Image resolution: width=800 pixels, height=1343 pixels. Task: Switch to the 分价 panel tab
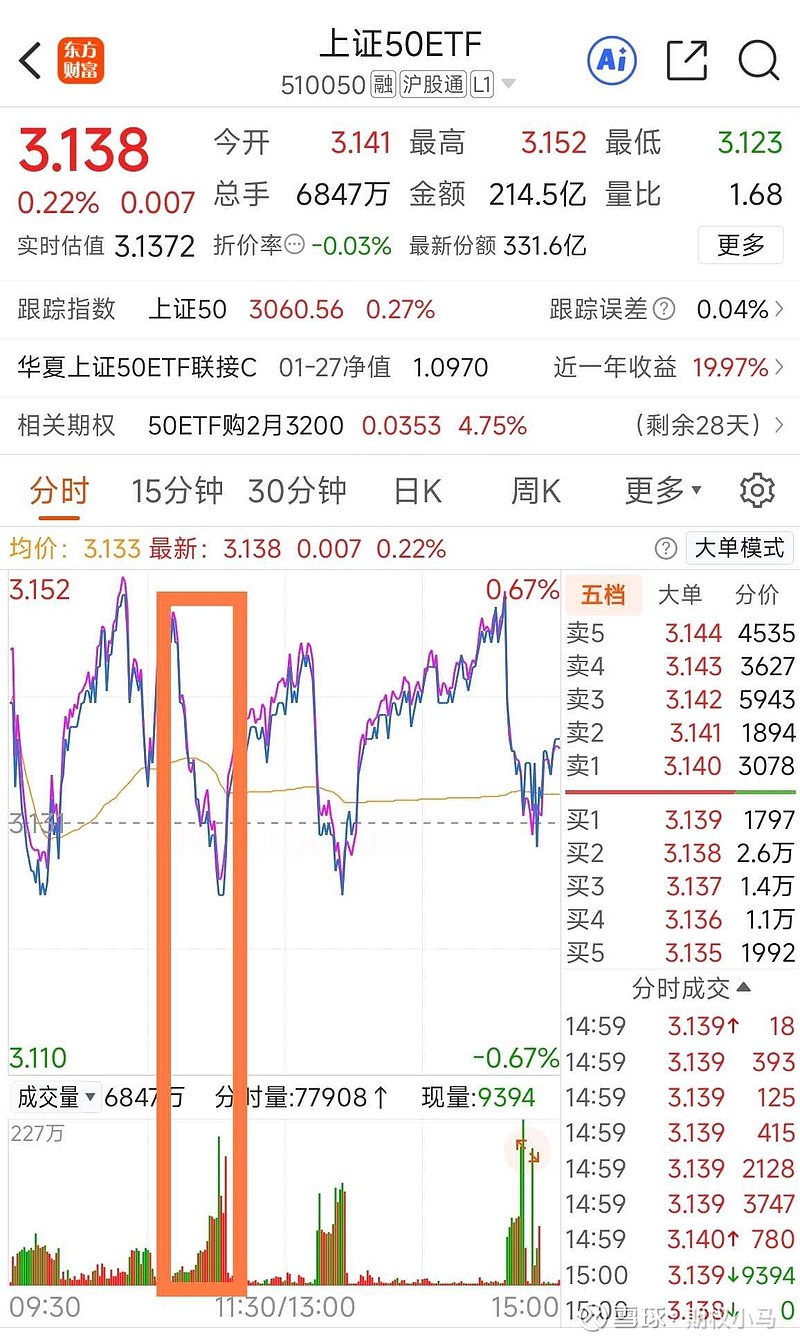coord(755,591)
